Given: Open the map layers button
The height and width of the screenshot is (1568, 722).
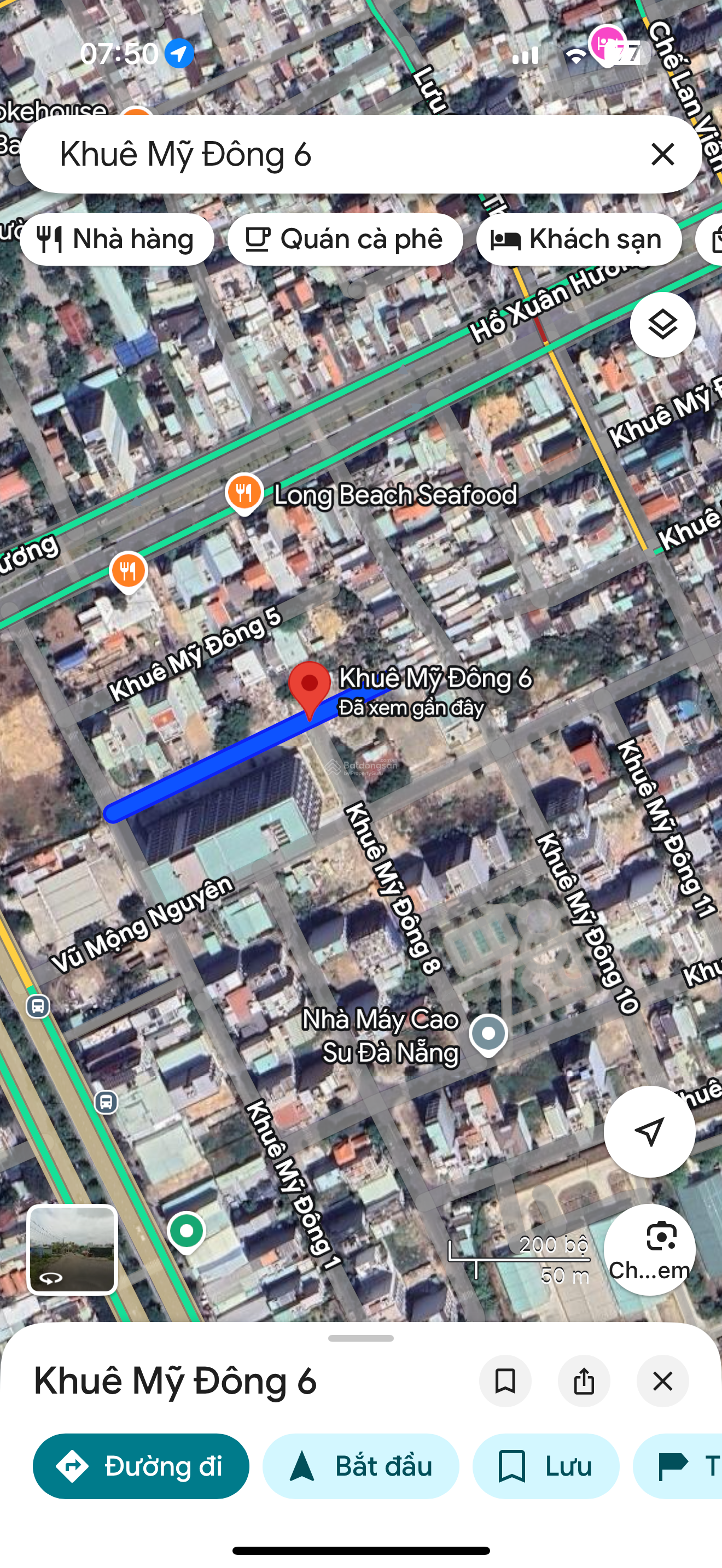Looking at the screenshot, I should click(x=662, y=324).
